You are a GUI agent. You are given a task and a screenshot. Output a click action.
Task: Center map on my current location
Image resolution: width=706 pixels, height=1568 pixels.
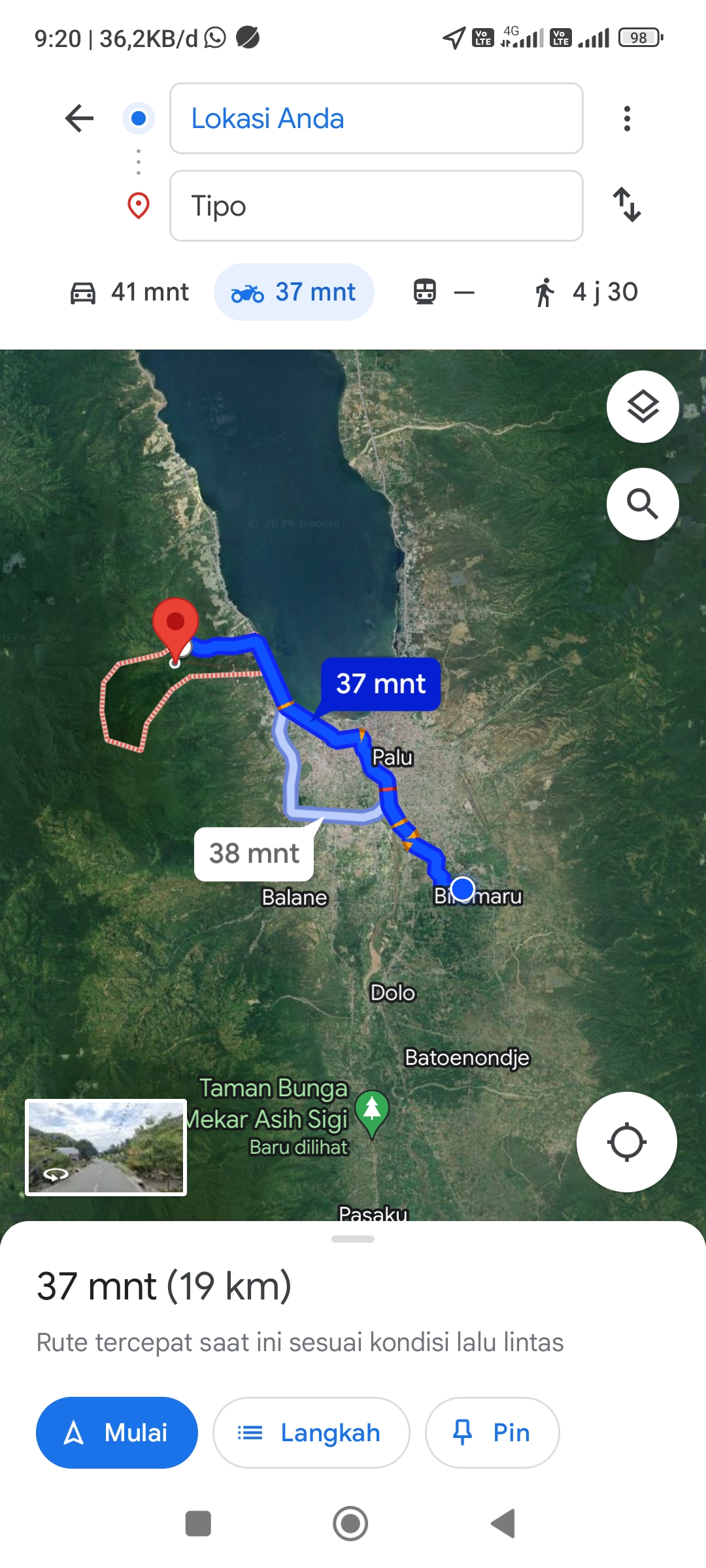[x=627, y=1142]
